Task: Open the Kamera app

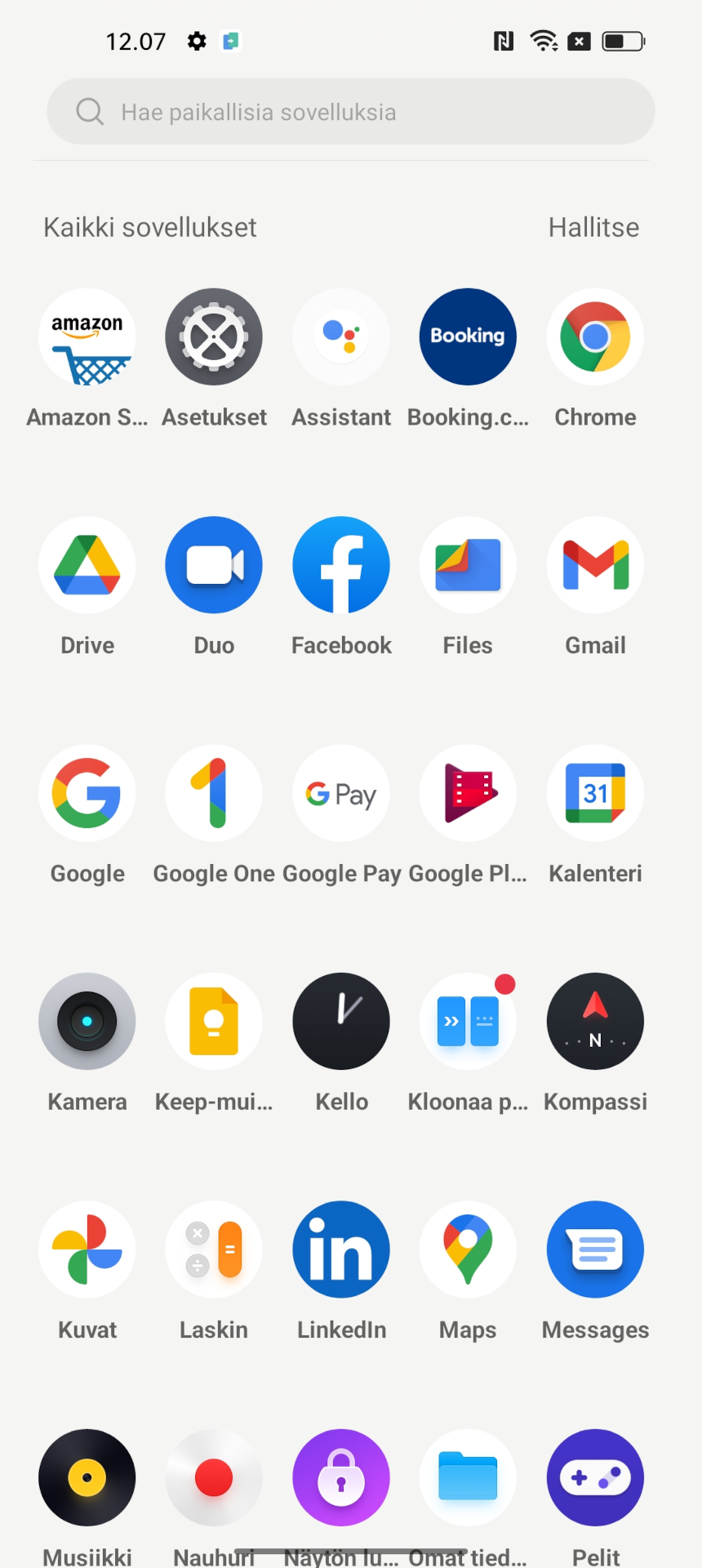Action: tap(87, 1021)
